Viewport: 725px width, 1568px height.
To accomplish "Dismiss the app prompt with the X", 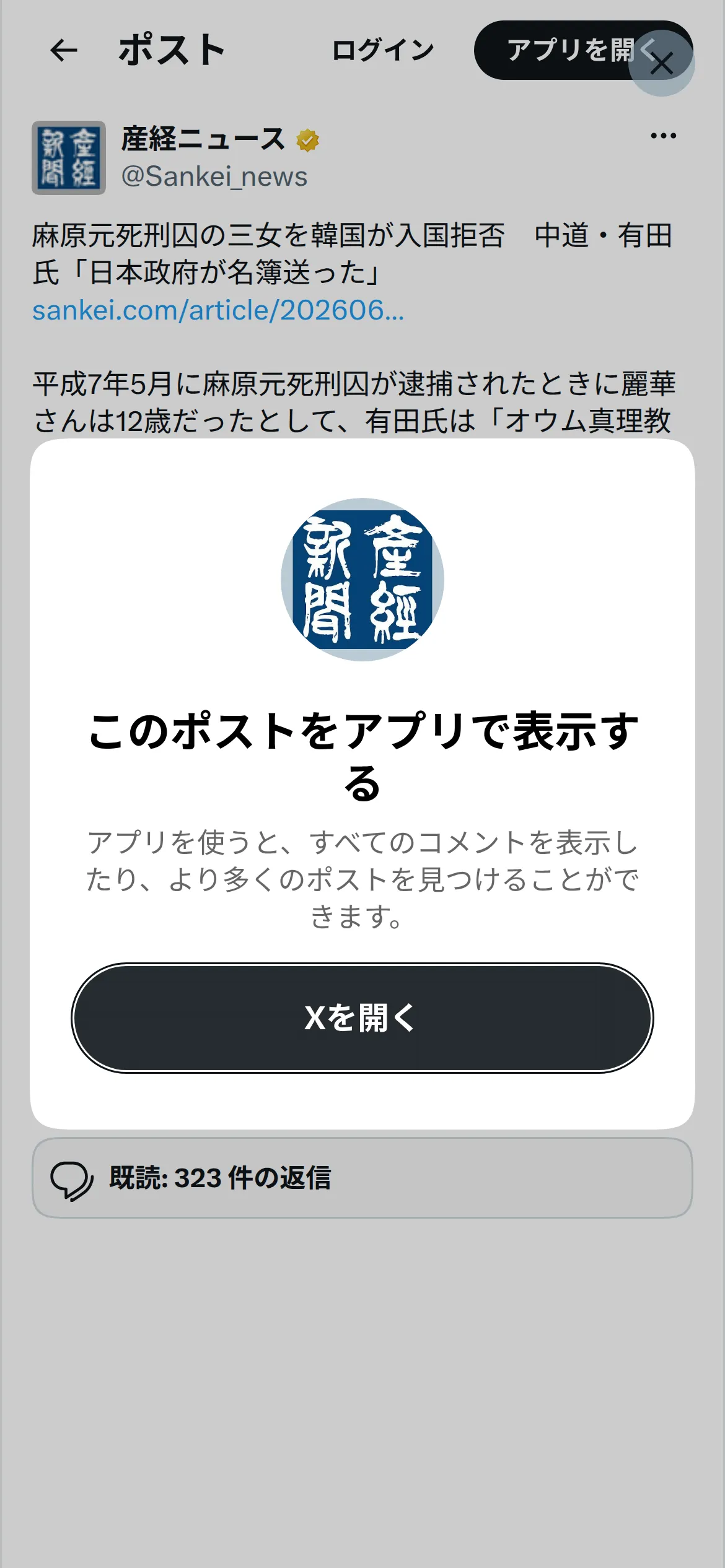I will pyautogui.click(x=662, y=63).
